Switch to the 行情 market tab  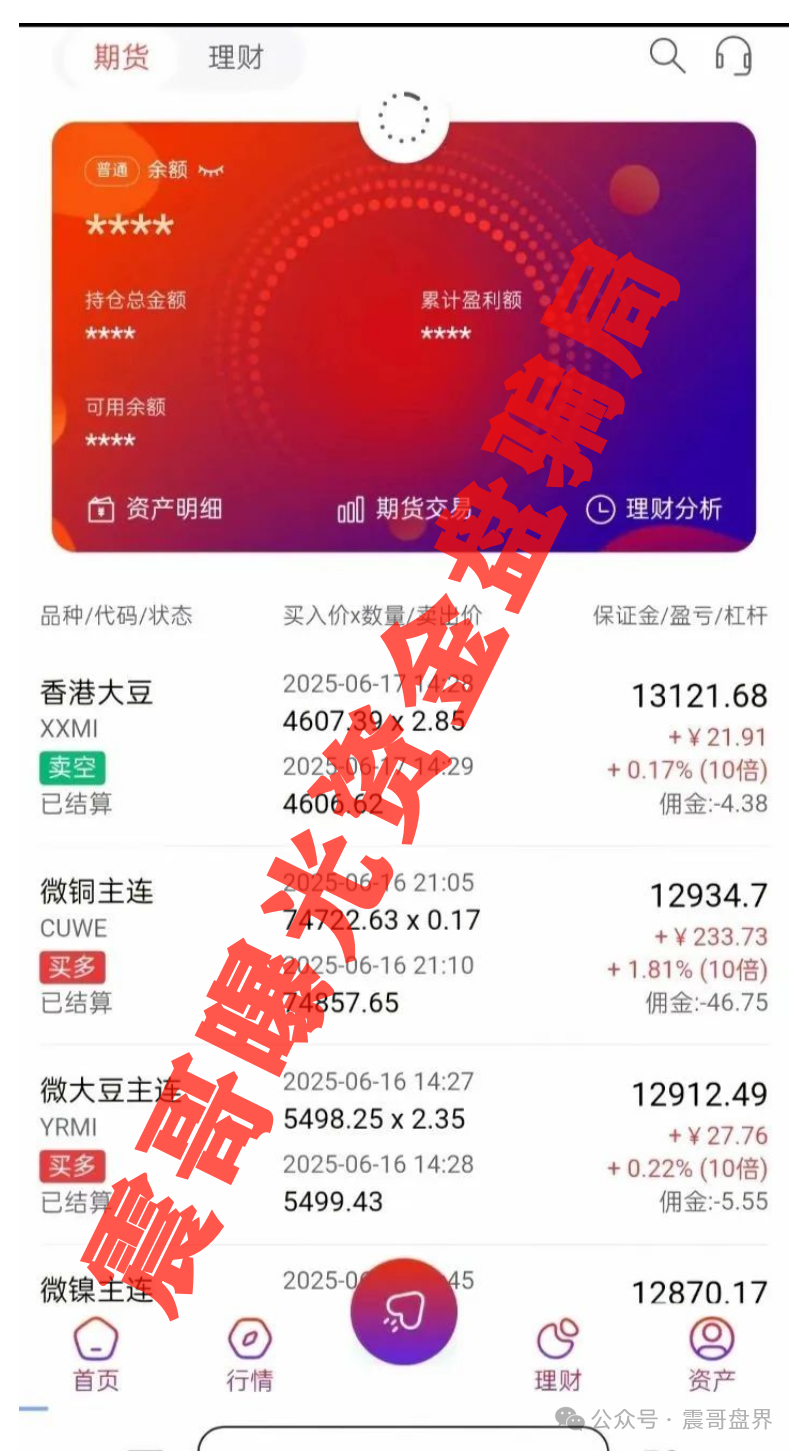pyautogui.click(x=249, y=1355)
